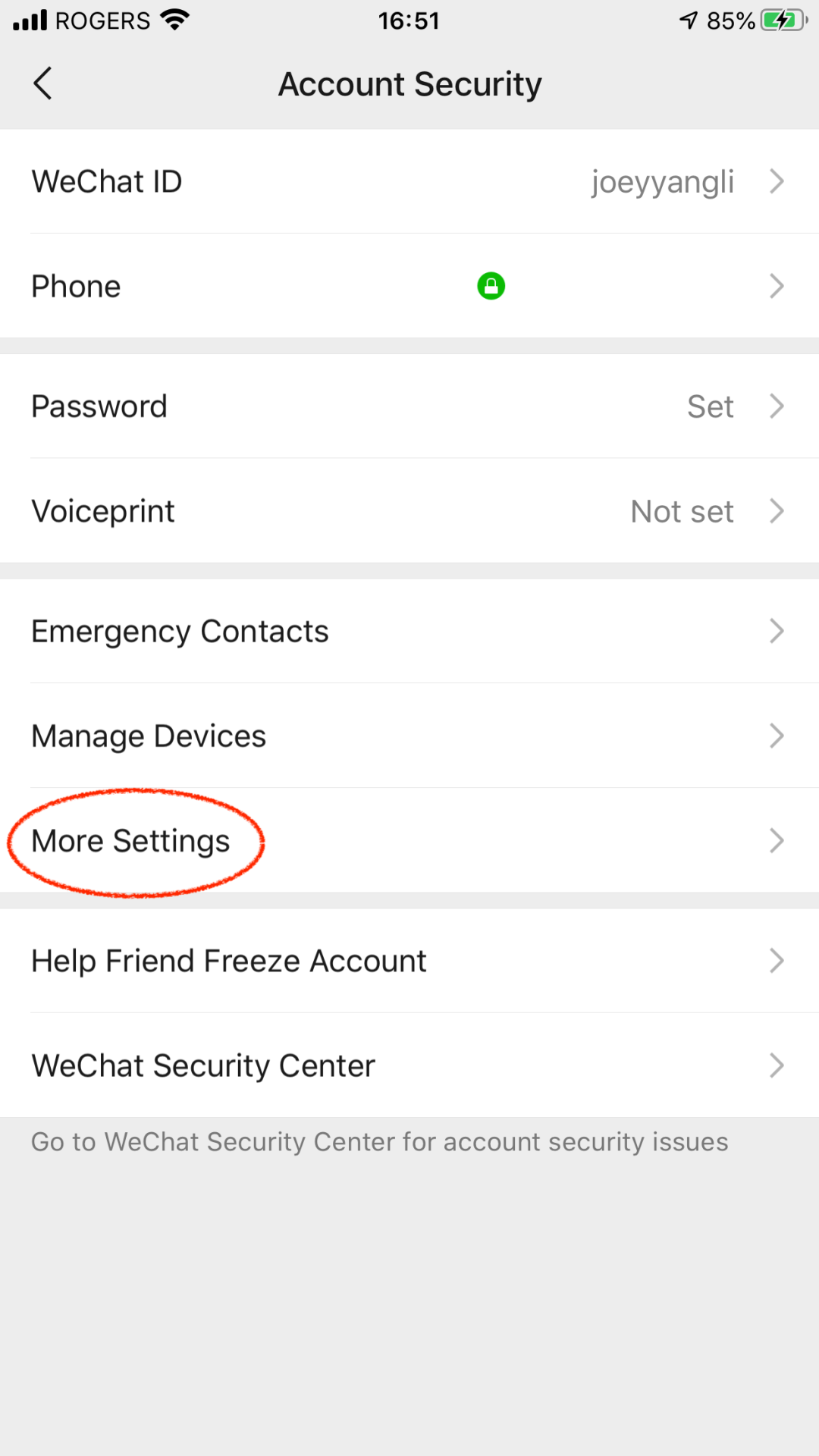The image size is (819, 1456).
Task: Select Help Friend Freeze Account
Action: pyautogui.click(x=409, y=961)
